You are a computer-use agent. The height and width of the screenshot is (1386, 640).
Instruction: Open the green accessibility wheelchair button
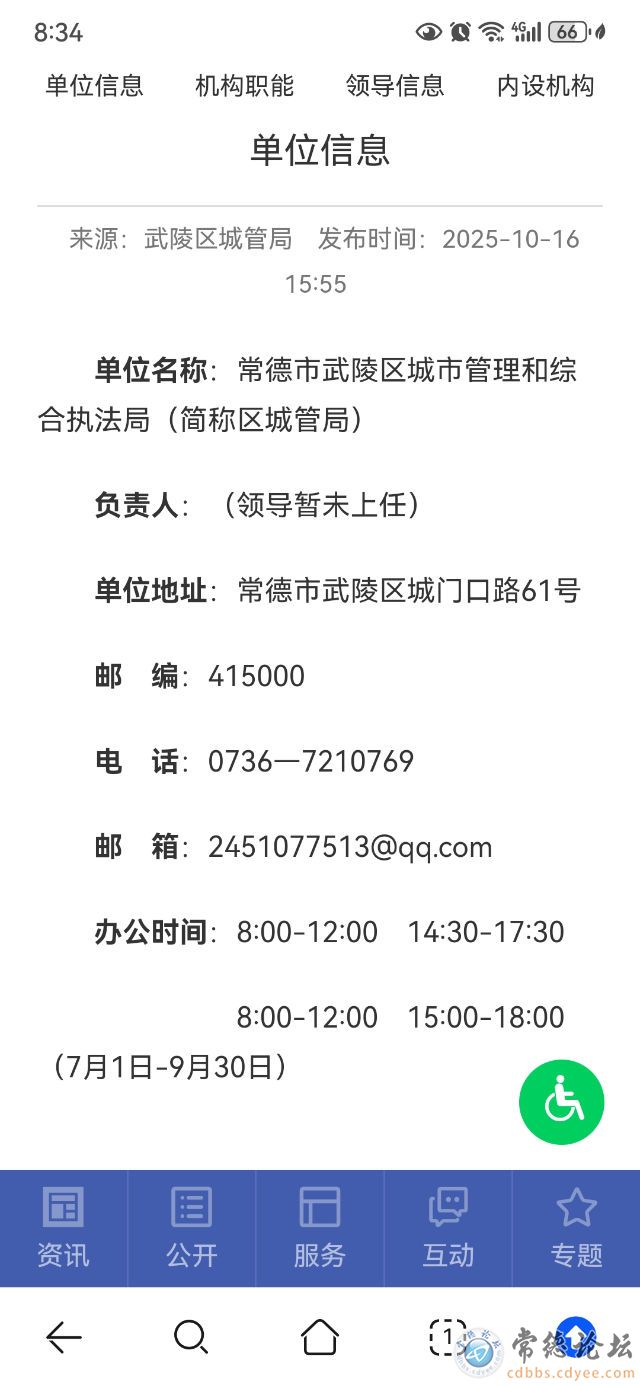point(561,1102)
